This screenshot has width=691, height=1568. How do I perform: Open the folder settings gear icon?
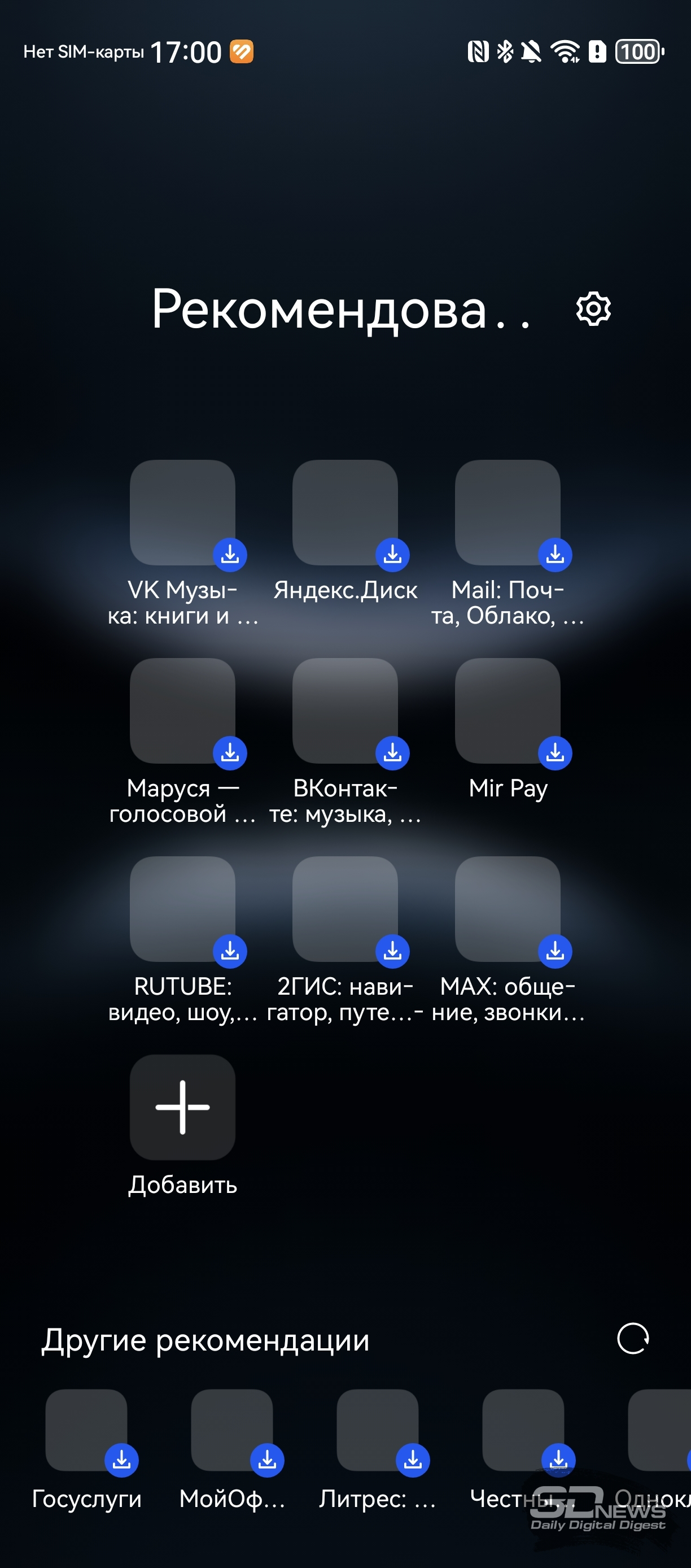pos(593,308)
